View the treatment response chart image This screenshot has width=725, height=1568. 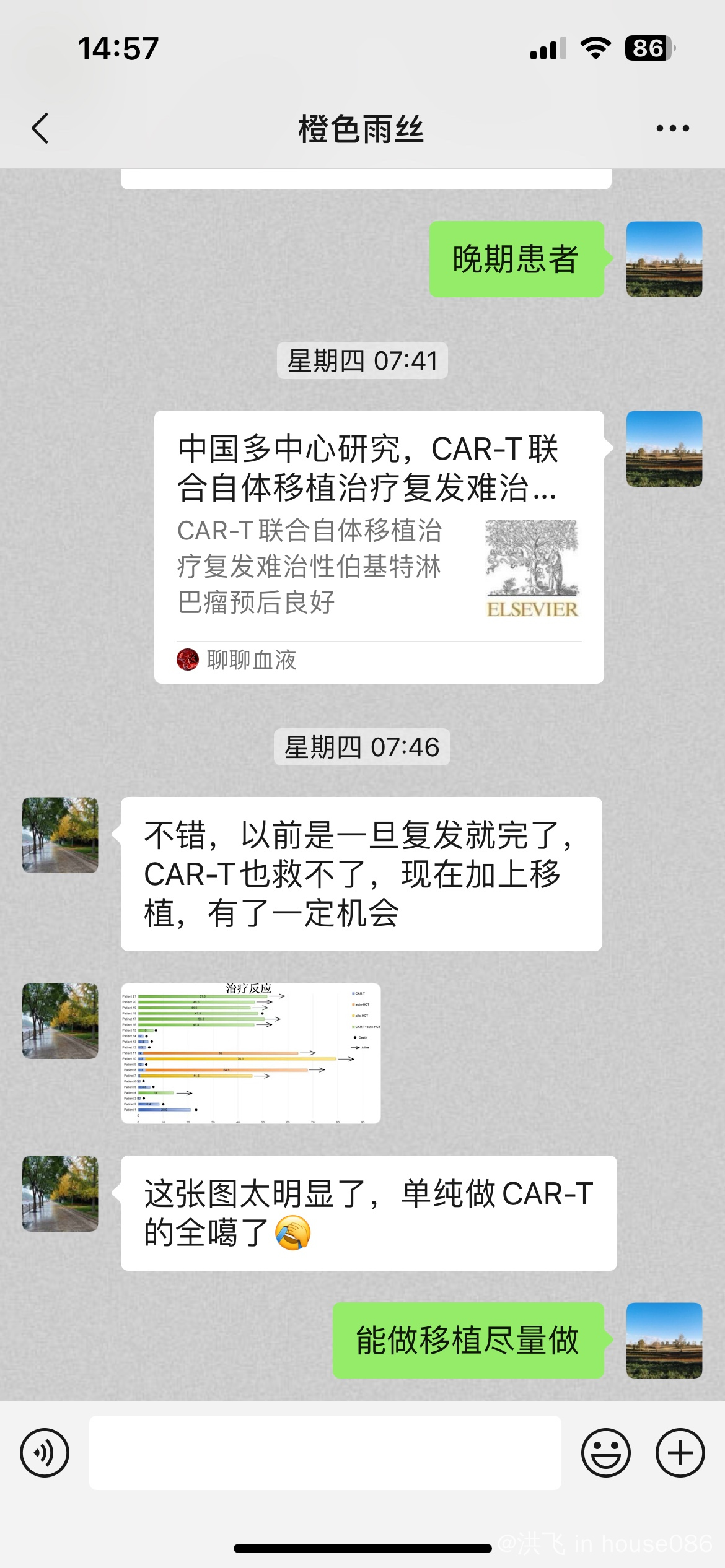click(250, 1053)
